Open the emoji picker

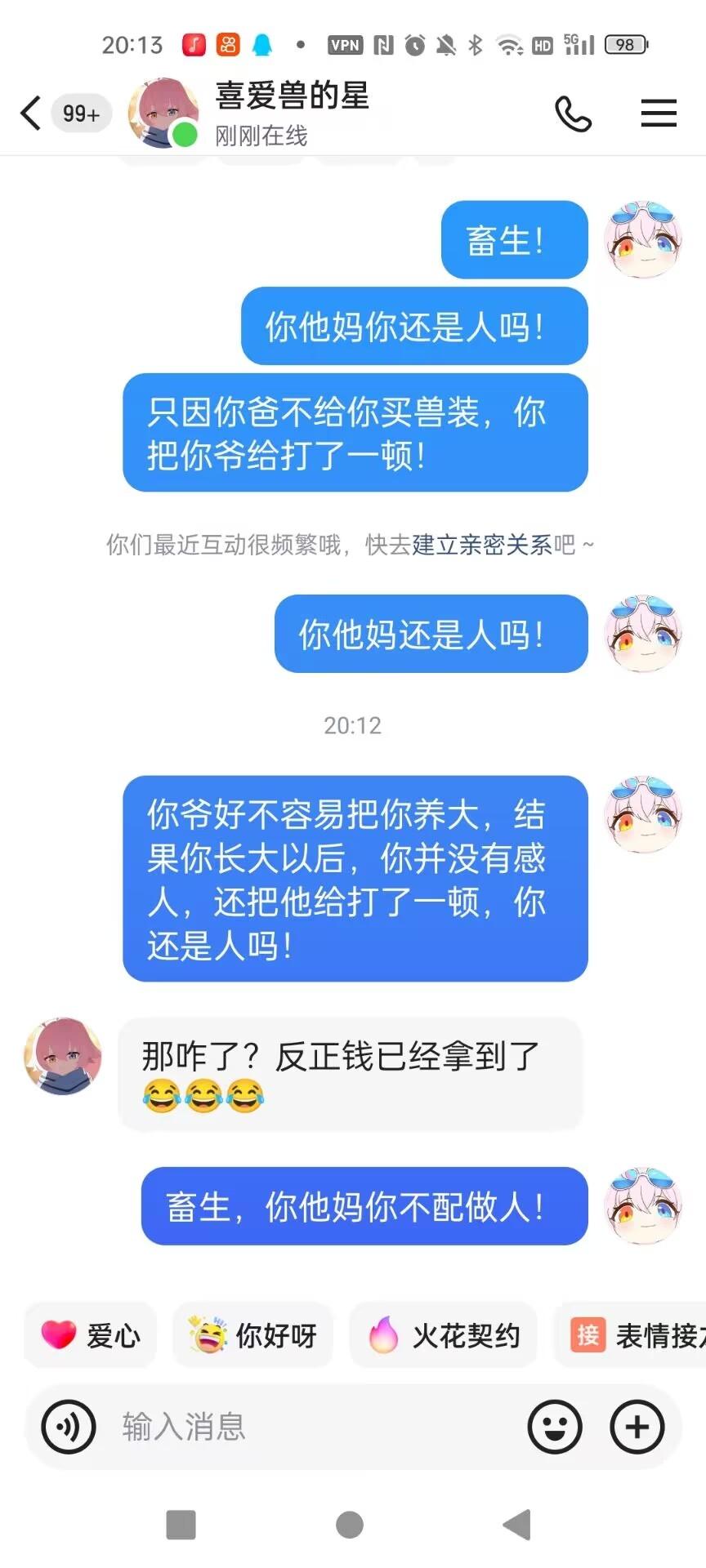[x=555, y=1427]
